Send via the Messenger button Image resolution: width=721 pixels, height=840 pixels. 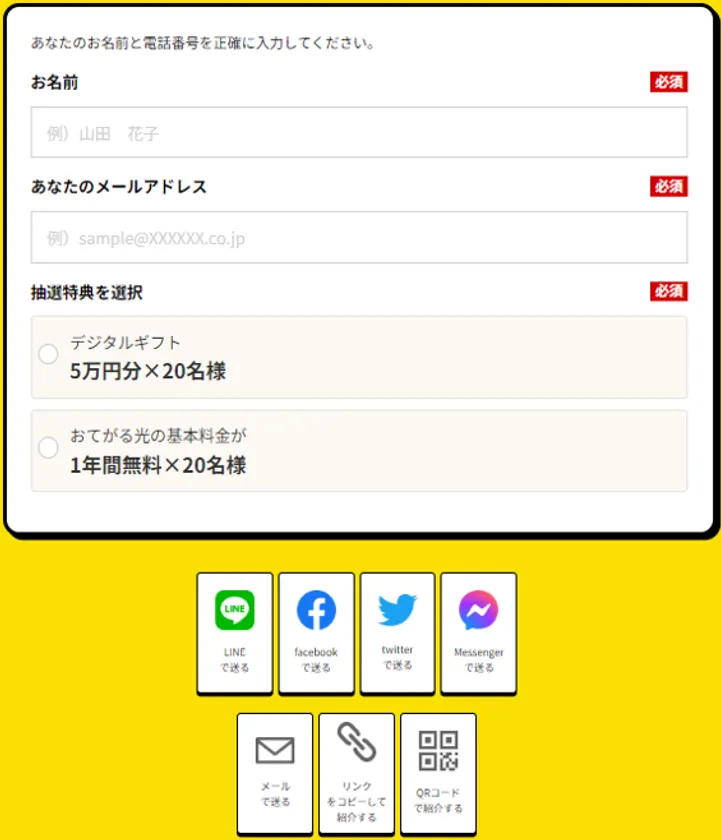pos(478,632)
